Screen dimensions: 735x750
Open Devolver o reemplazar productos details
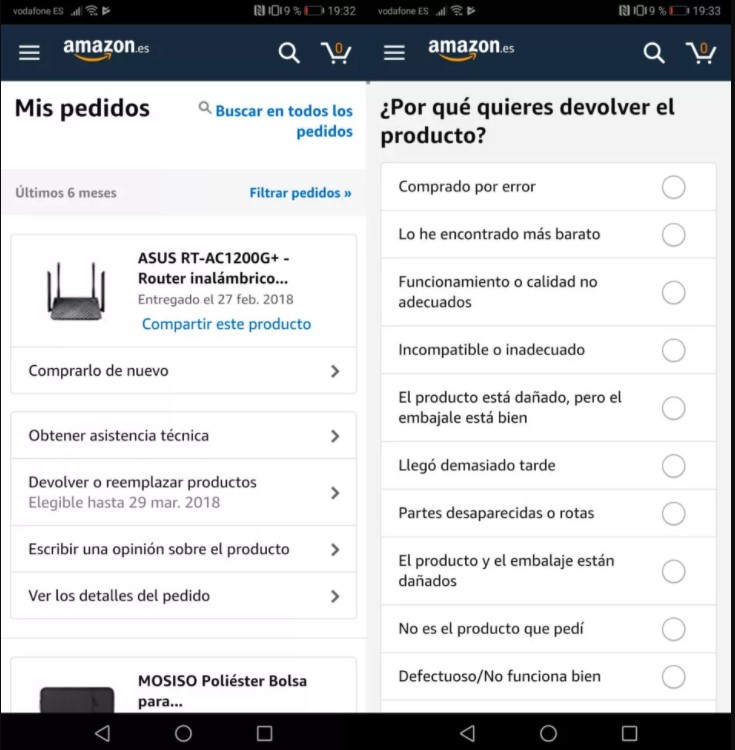click(x=184, y=492)
